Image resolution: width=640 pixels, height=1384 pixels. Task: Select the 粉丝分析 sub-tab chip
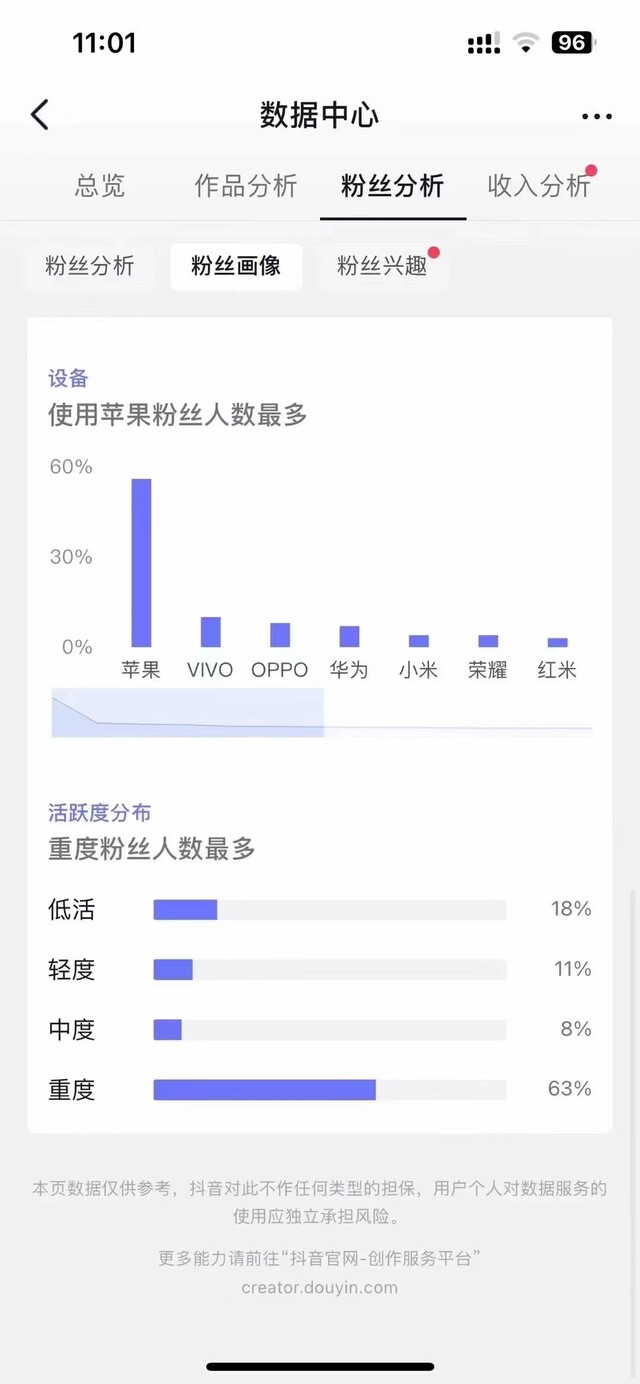coord(90,266)
